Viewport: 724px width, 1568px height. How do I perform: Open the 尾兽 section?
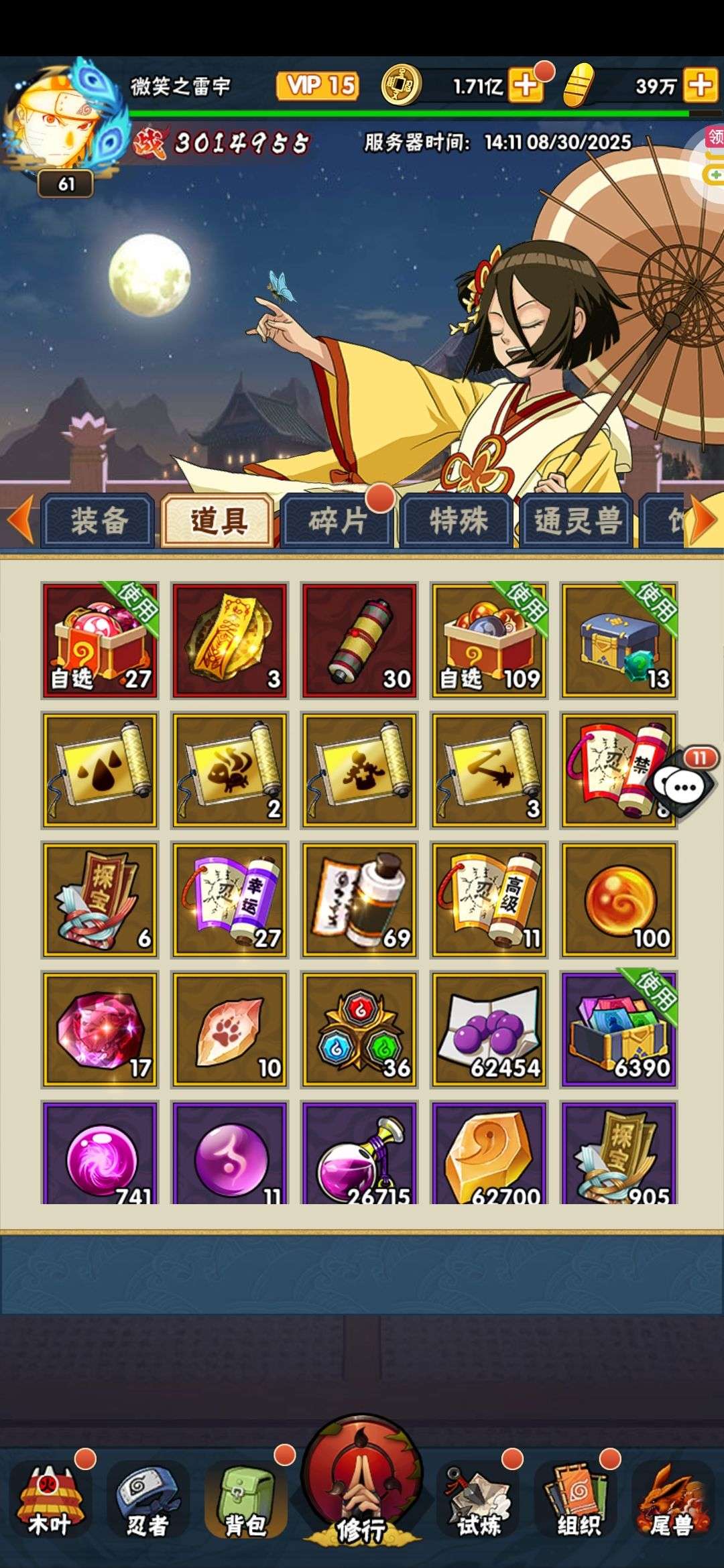[x=672, y=1501]
